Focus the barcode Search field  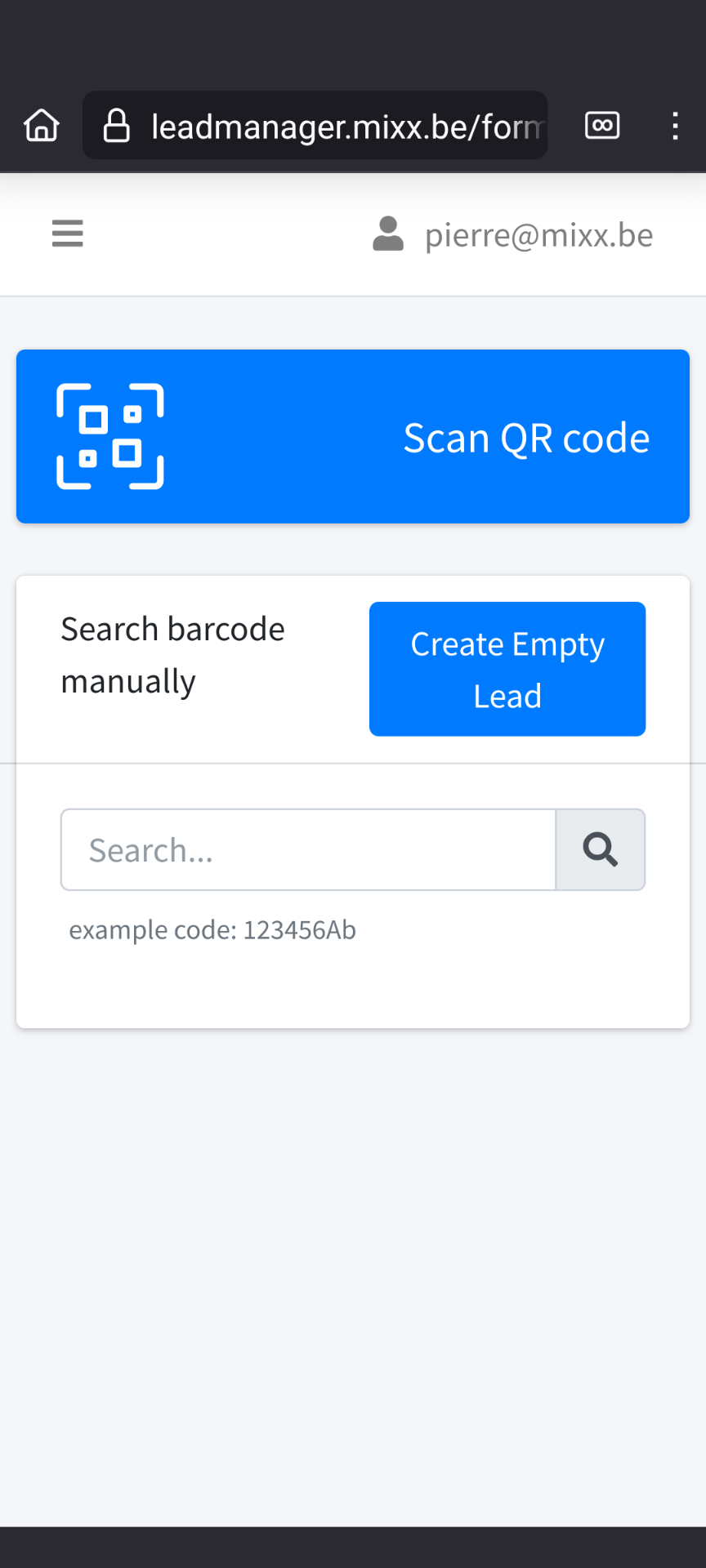(x=309, y=849)
